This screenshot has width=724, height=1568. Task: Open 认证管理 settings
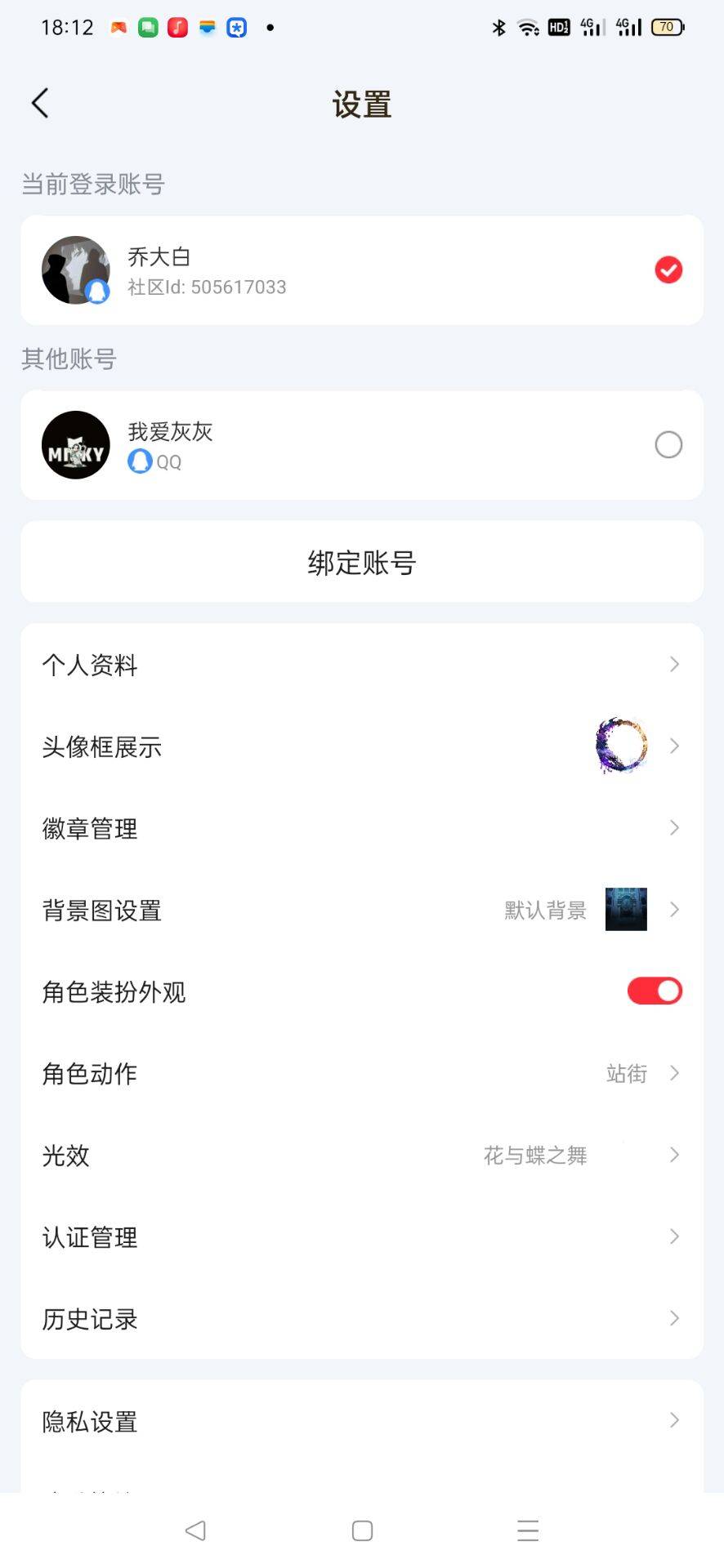362,1236
